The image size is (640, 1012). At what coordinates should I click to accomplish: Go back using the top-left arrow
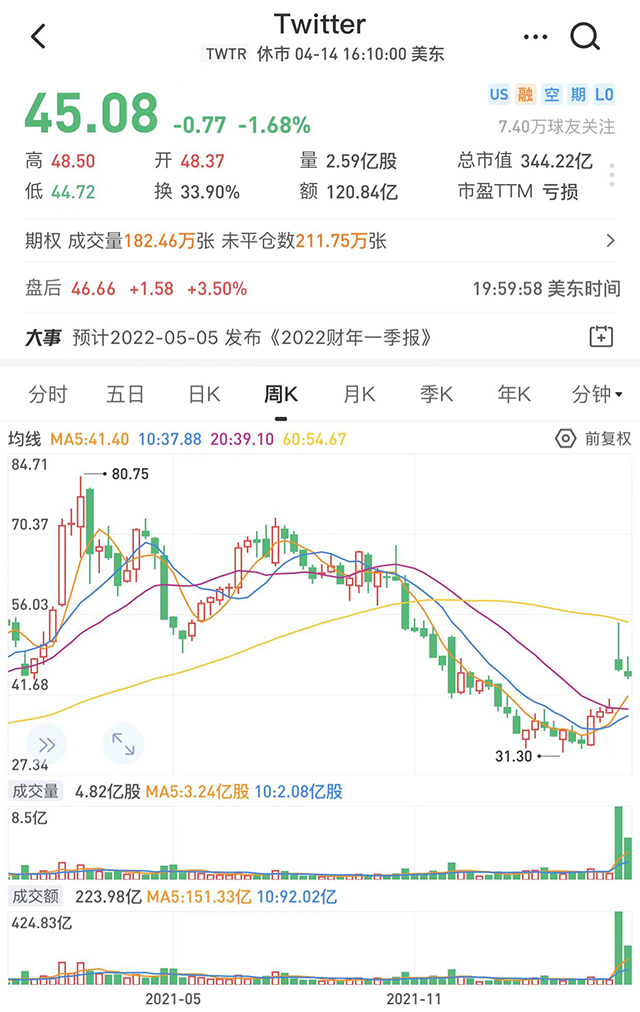(x=38, y=37)
